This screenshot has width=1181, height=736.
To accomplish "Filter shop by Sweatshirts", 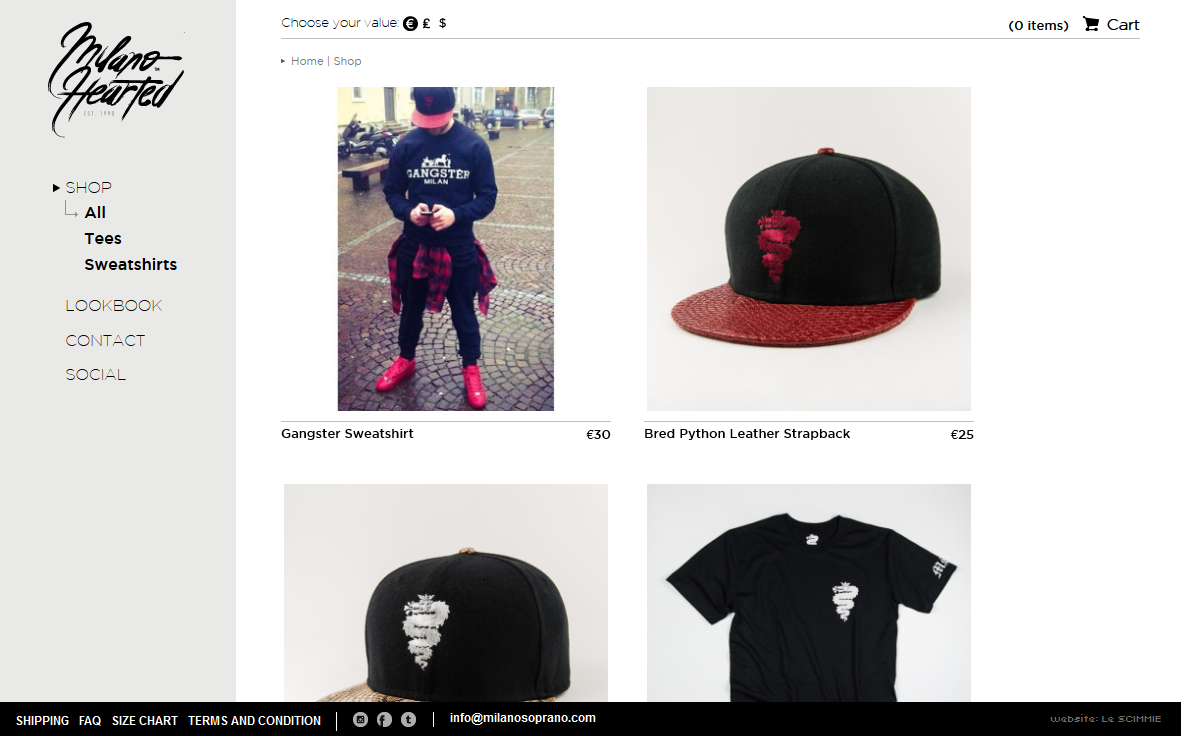I will click(x=130, y=264).
